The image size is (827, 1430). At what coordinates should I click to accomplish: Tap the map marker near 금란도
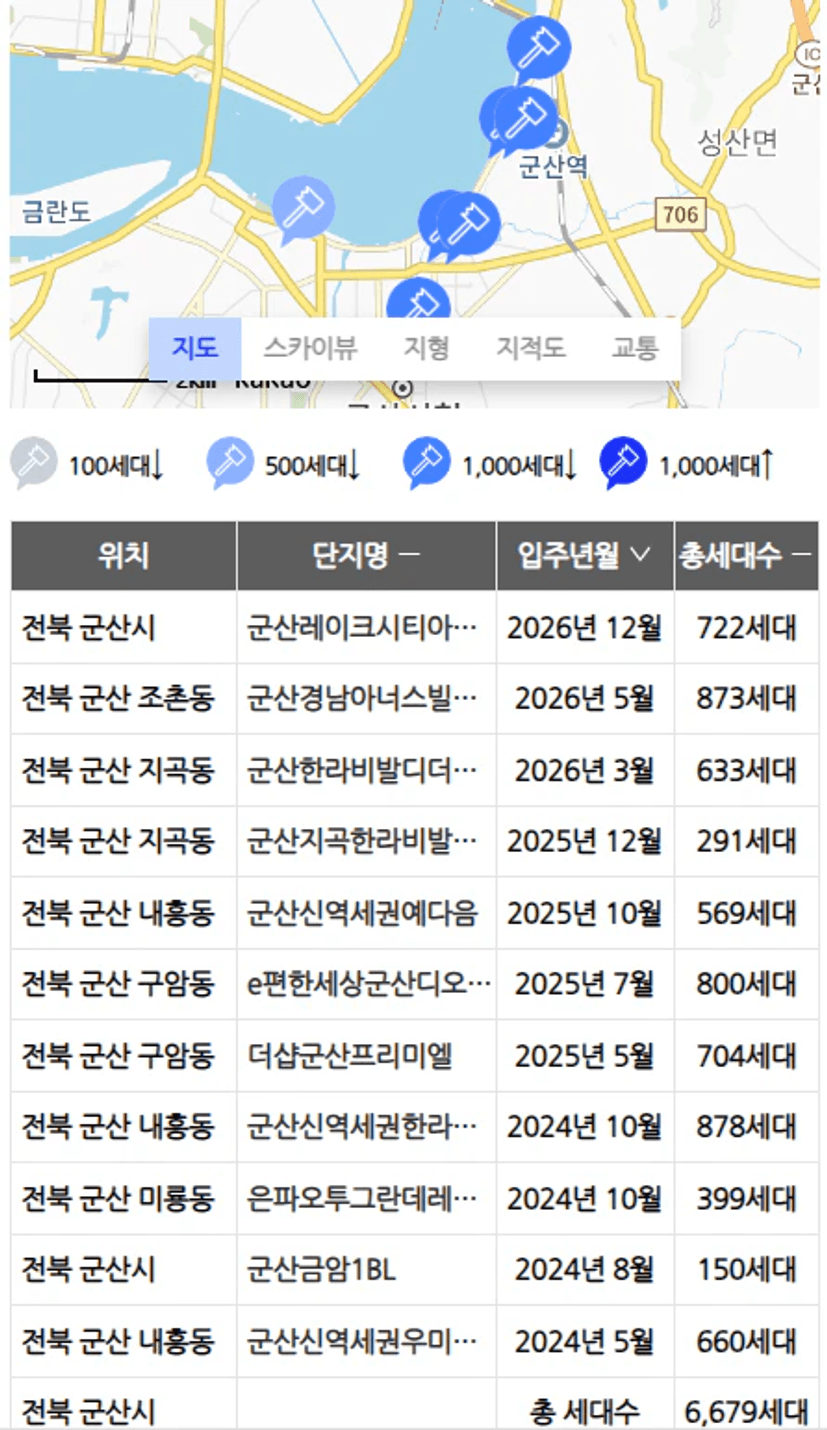coord(302,209)
